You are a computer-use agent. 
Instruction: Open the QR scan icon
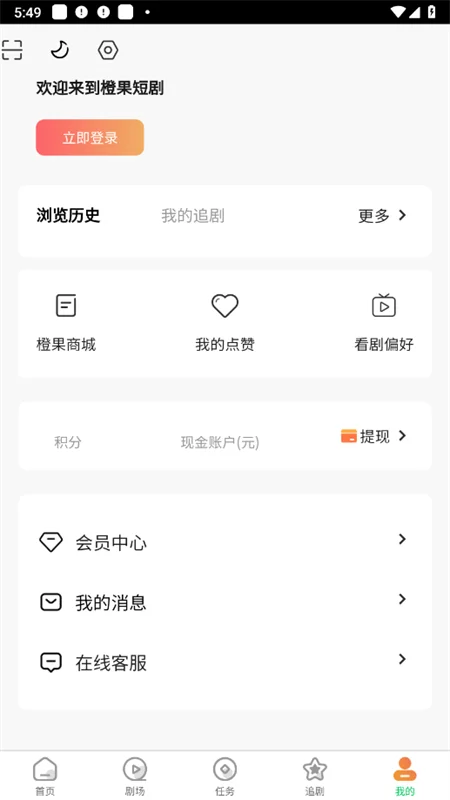(x=12, y=49)
